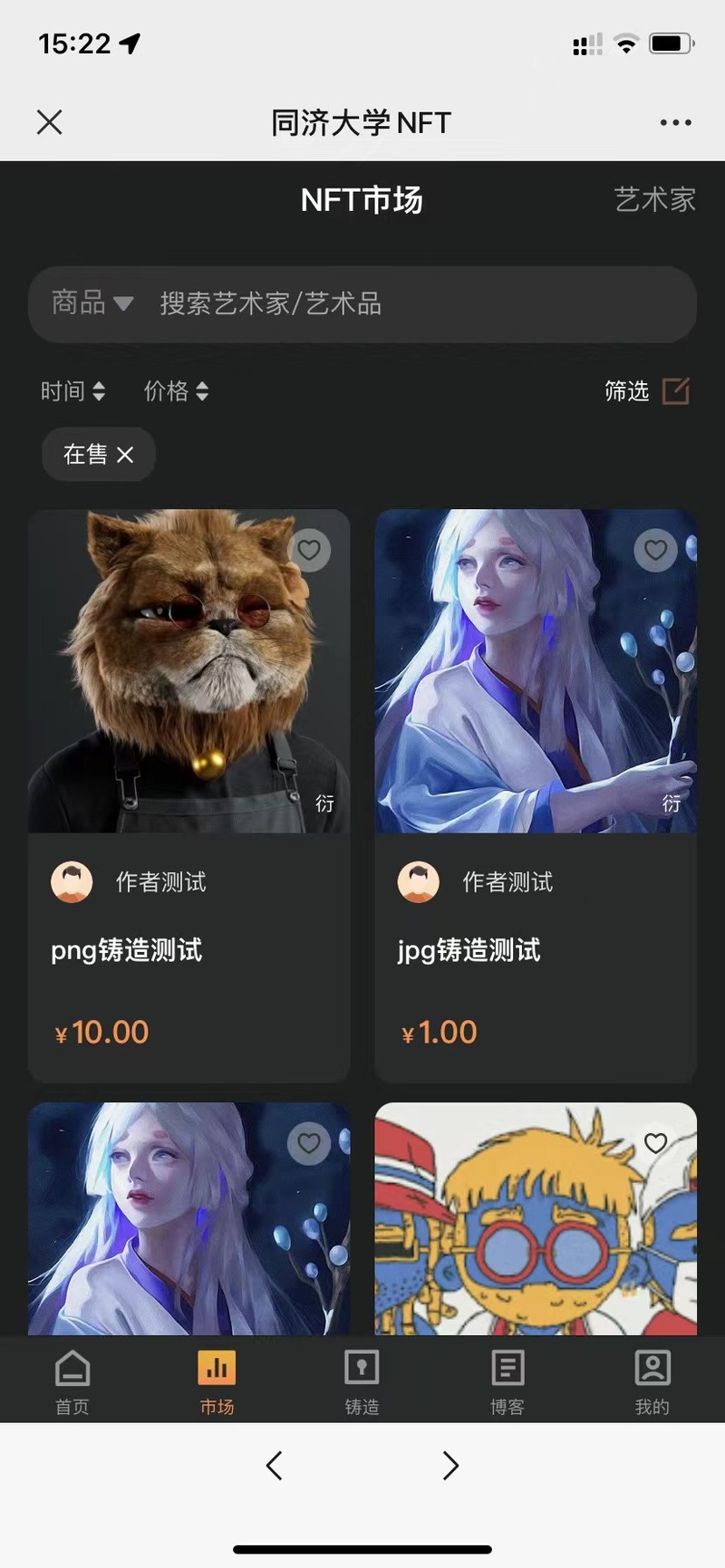Screen dimensions: 725x1568
Task: Open the three-dot overflow menu
Action: coord(676,122)
